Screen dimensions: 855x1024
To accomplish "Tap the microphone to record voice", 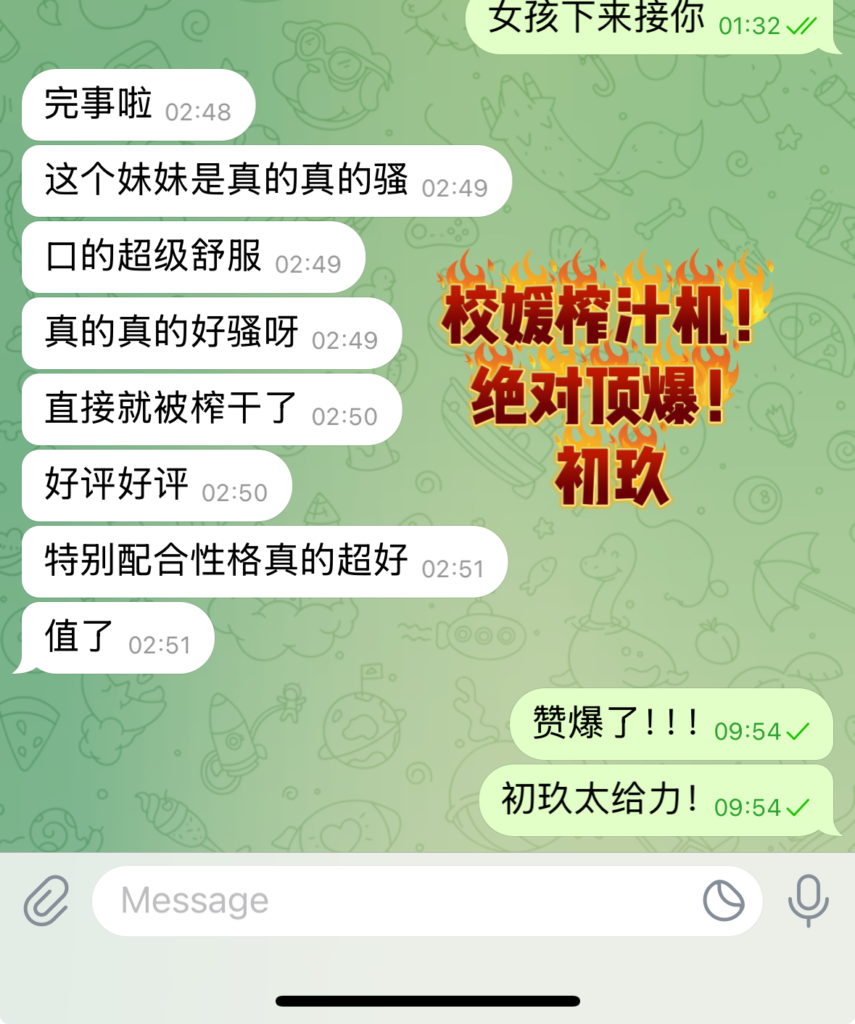I will click(807, 900).
